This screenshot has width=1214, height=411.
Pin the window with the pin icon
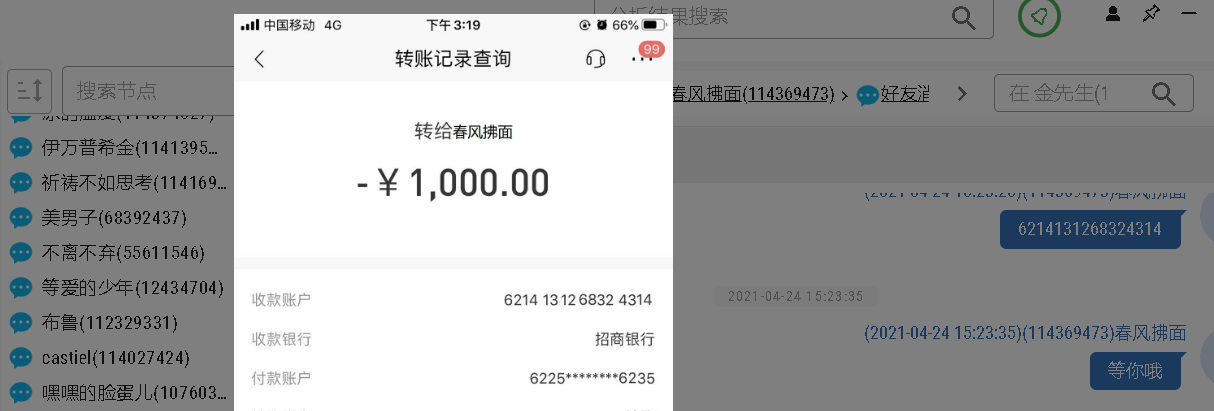click(1151, 14)
